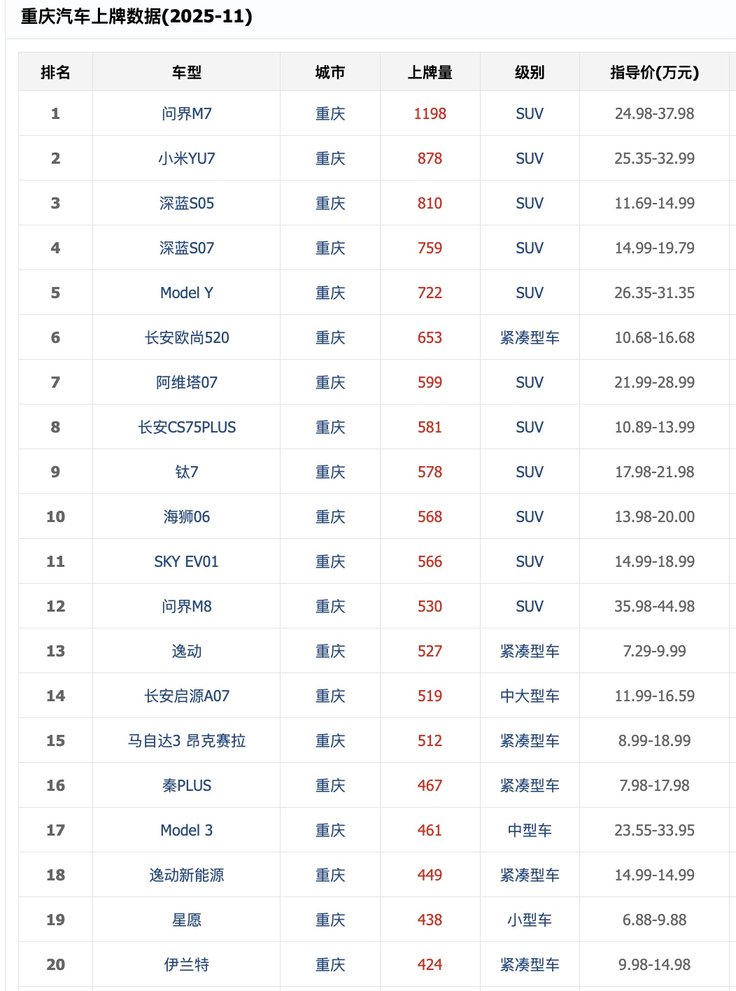Tap the 长安CS75PLUS link
This screenshot has height=991, width=736.
(186, 428)
